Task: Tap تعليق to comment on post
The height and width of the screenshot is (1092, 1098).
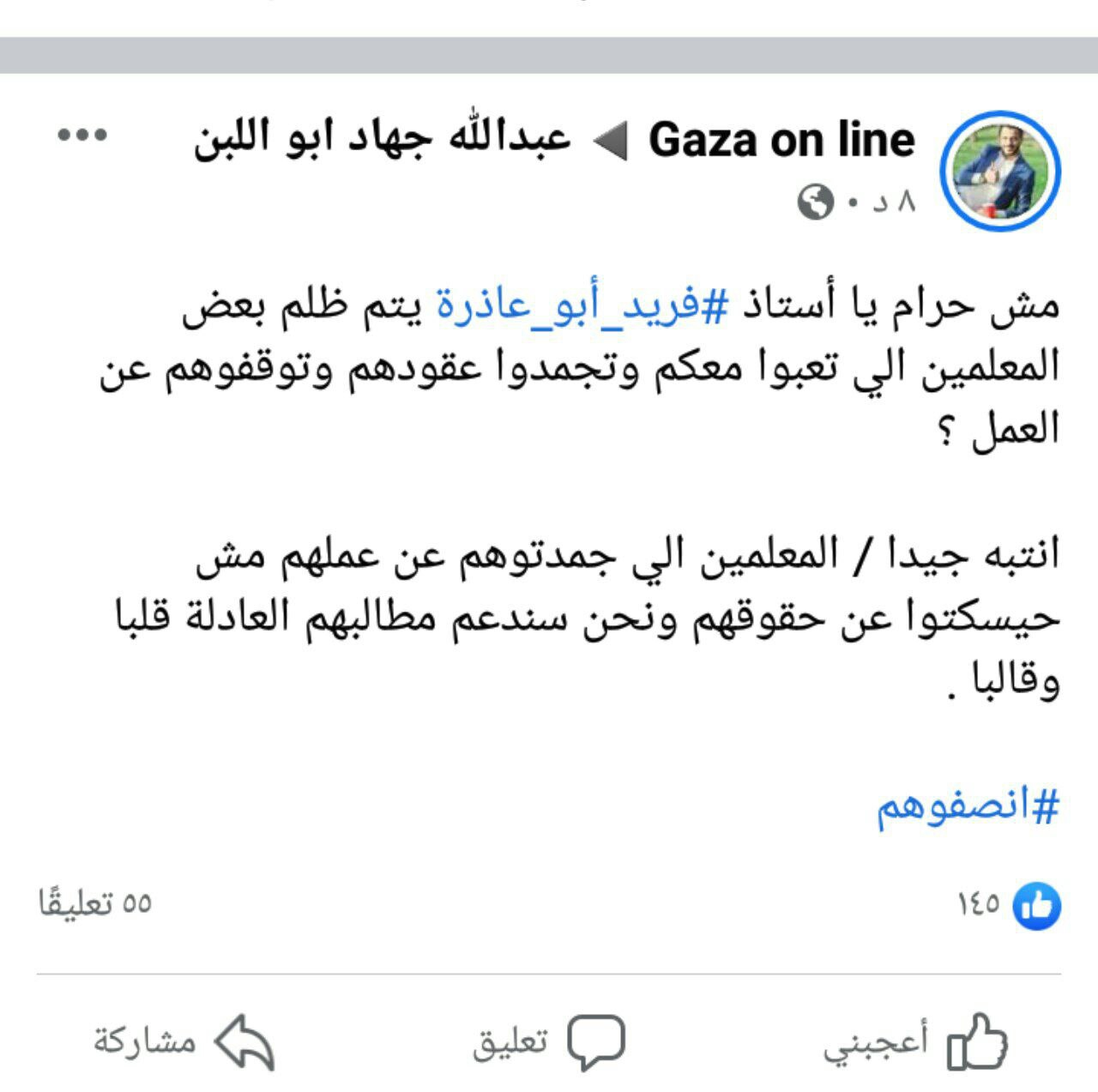Action: pos(549,1041)
